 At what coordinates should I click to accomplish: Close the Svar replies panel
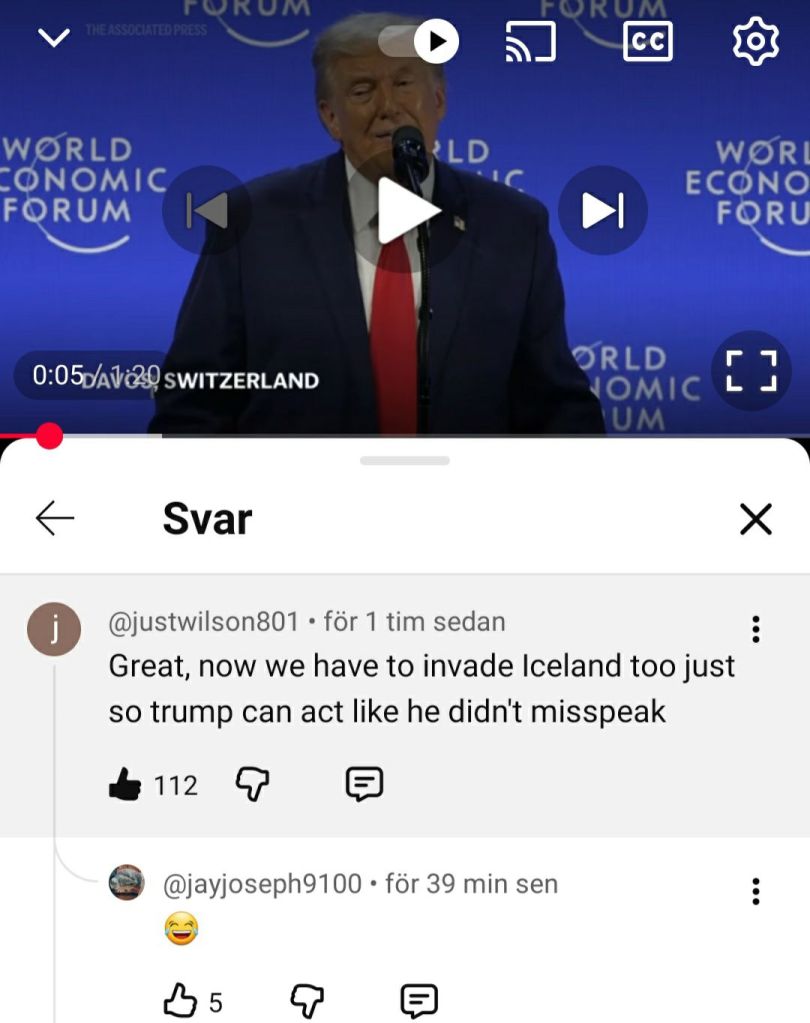pyautogui.click(x=755, y=518)
